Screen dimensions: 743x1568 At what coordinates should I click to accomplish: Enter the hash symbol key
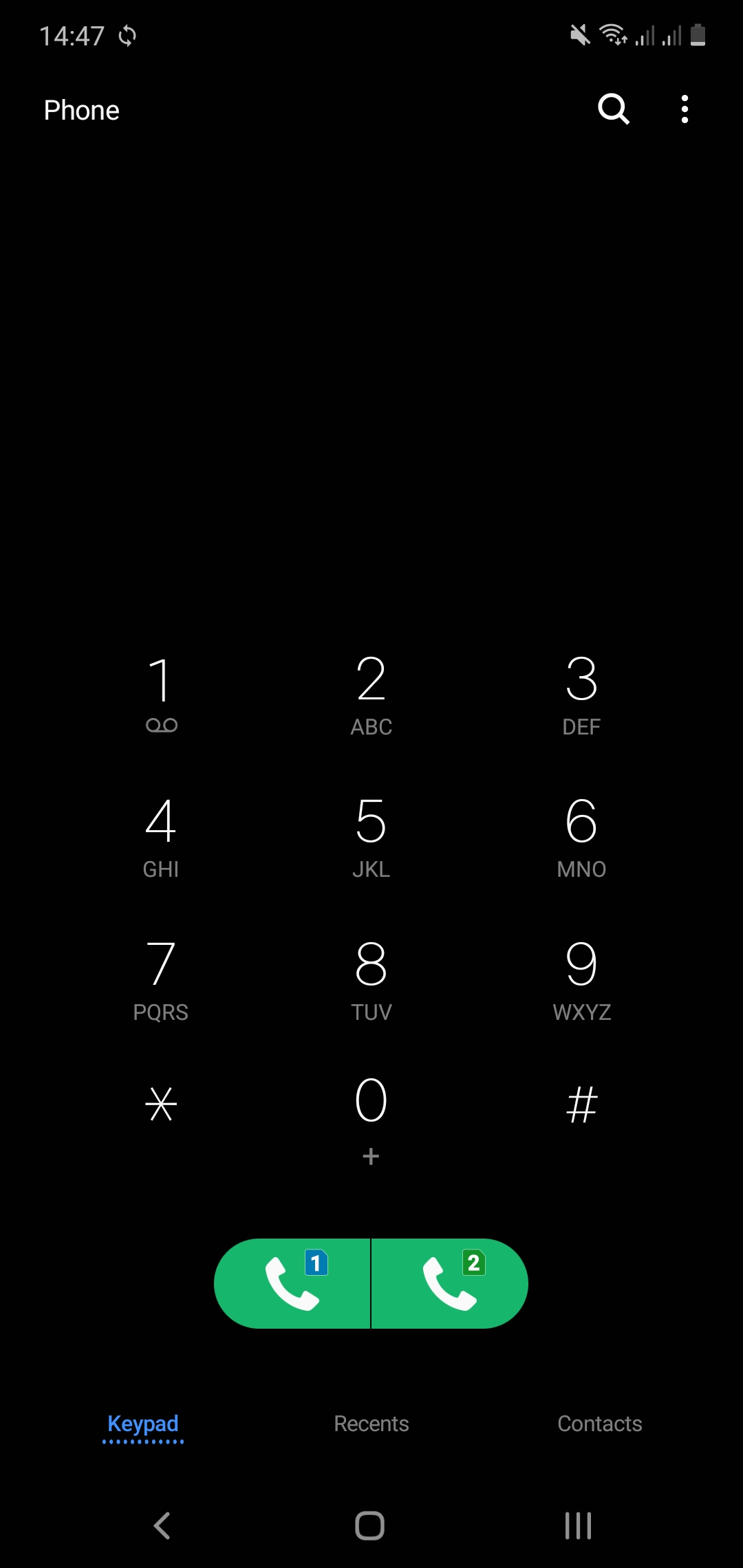point(581,1104)
